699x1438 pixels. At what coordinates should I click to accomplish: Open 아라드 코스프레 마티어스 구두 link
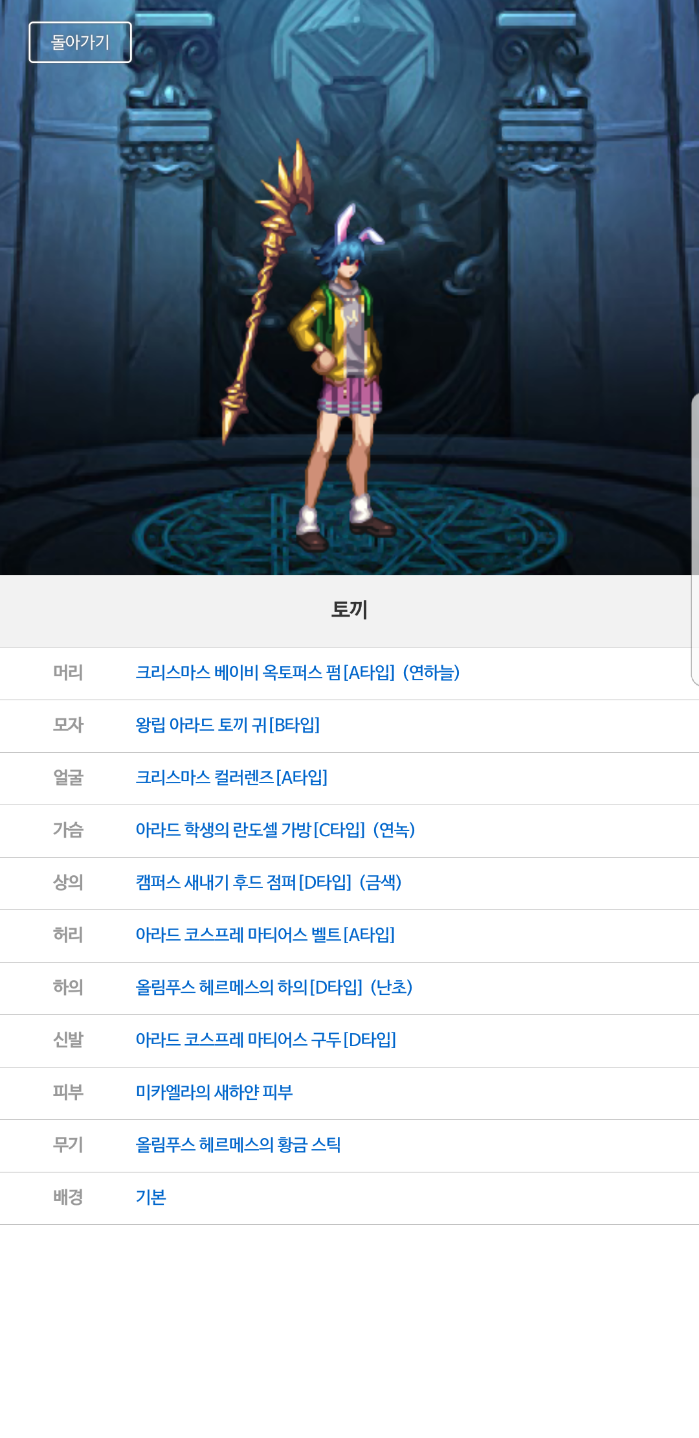point(265,1040)
